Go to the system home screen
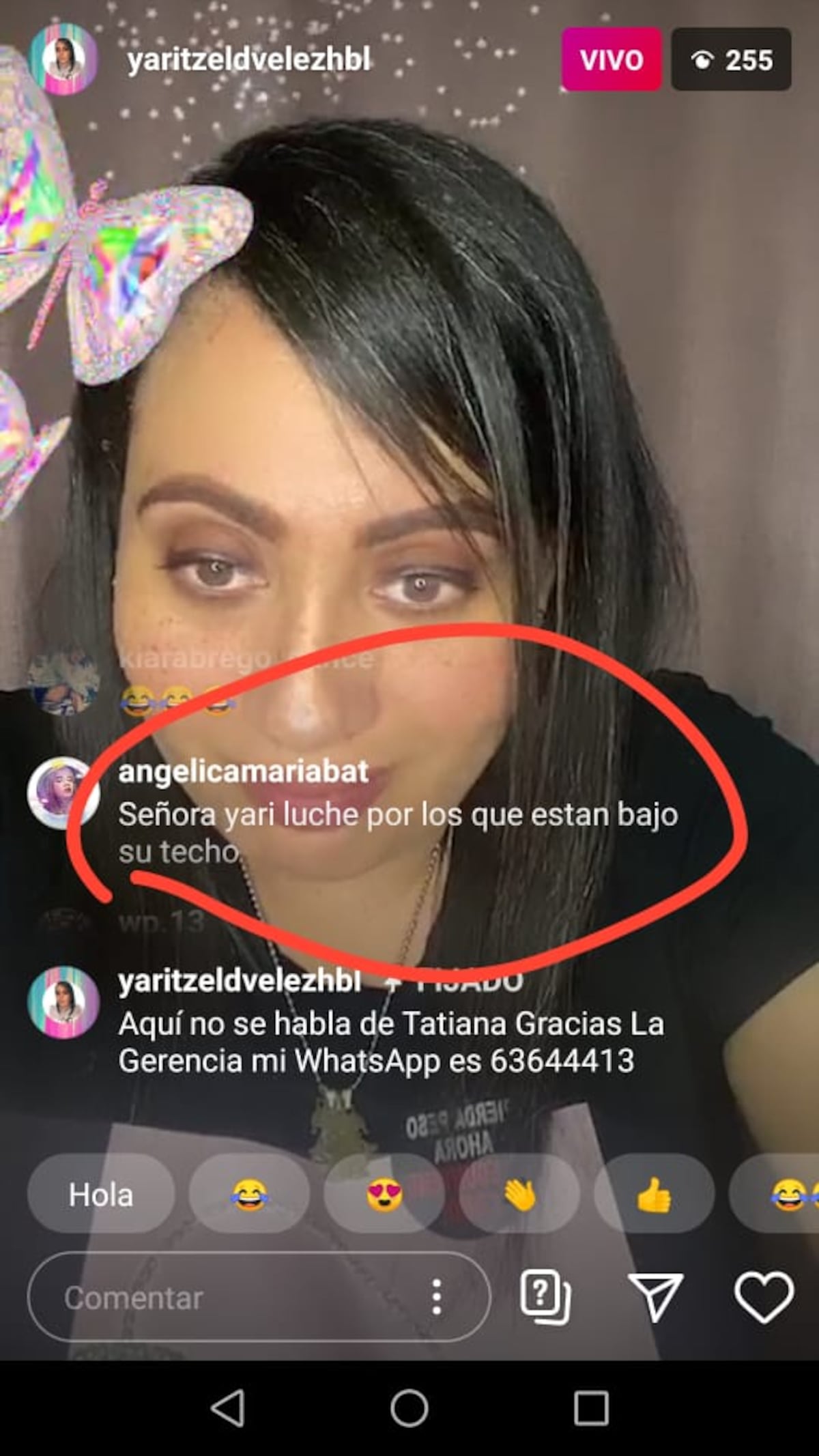This screenshot has height=1456, width=819. 409,1408
